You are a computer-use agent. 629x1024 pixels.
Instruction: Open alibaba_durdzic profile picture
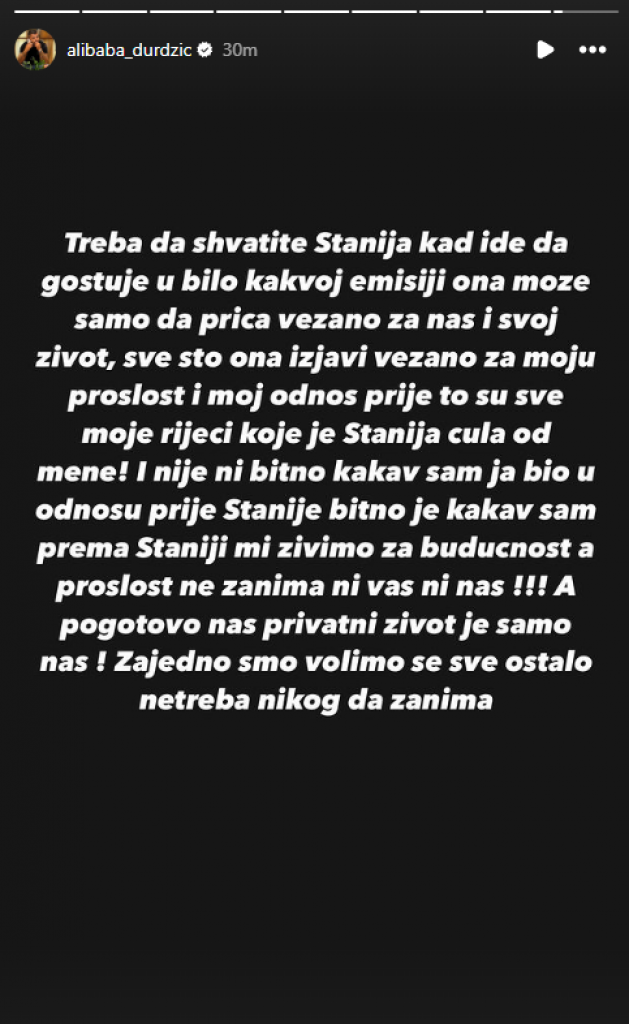(34, 49)
